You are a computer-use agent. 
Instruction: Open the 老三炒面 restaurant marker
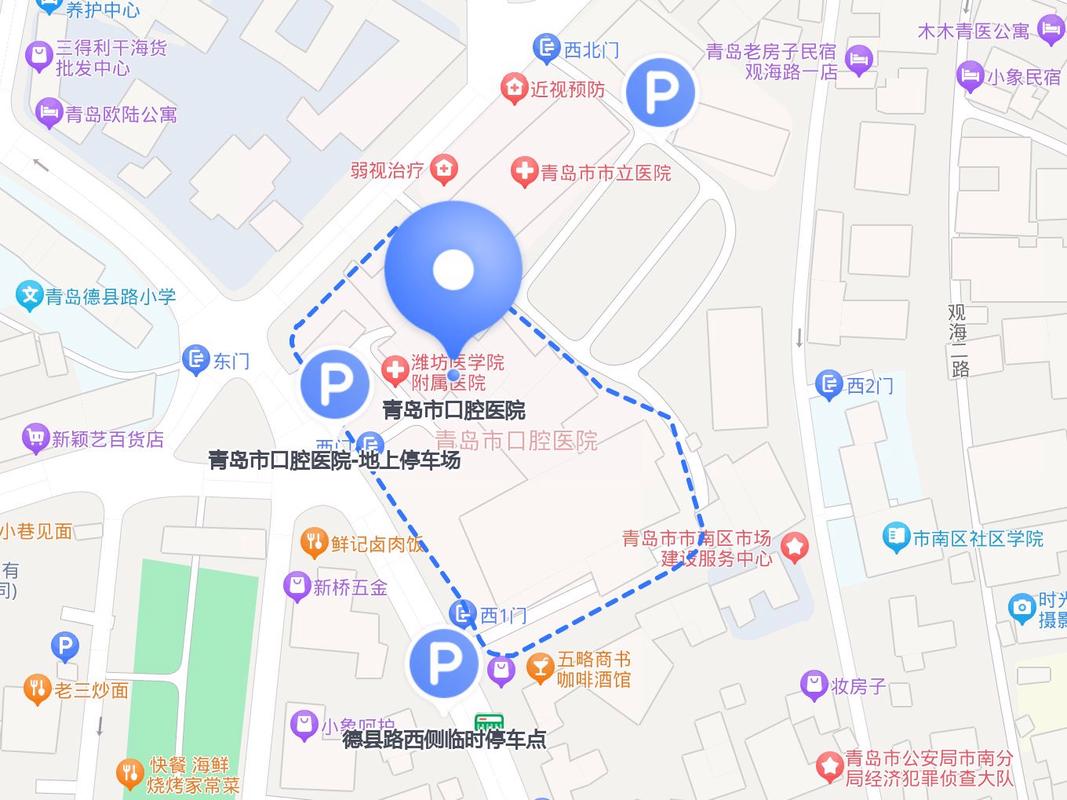(37, 689)
